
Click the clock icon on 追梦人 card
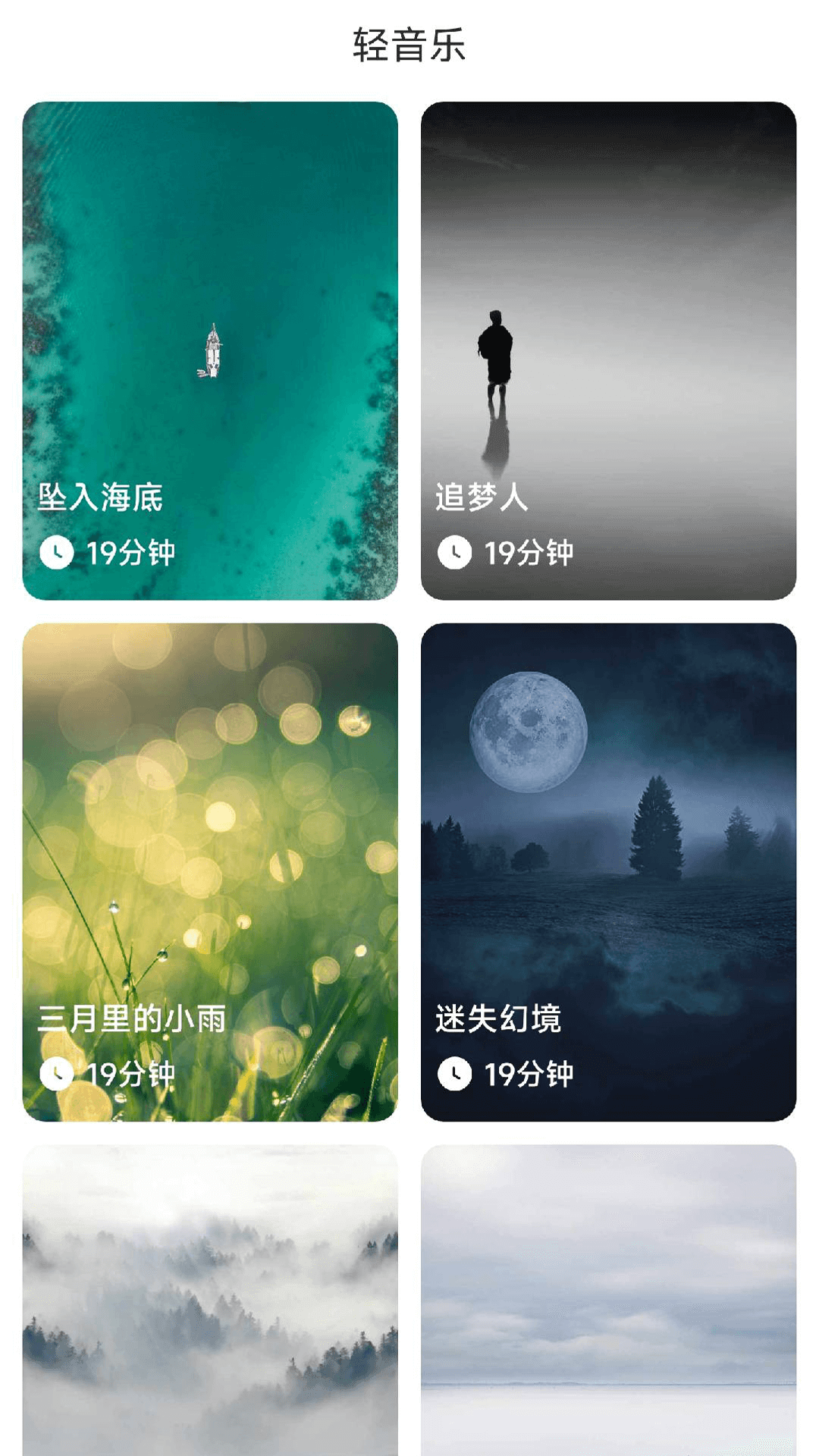coord(456,554)
